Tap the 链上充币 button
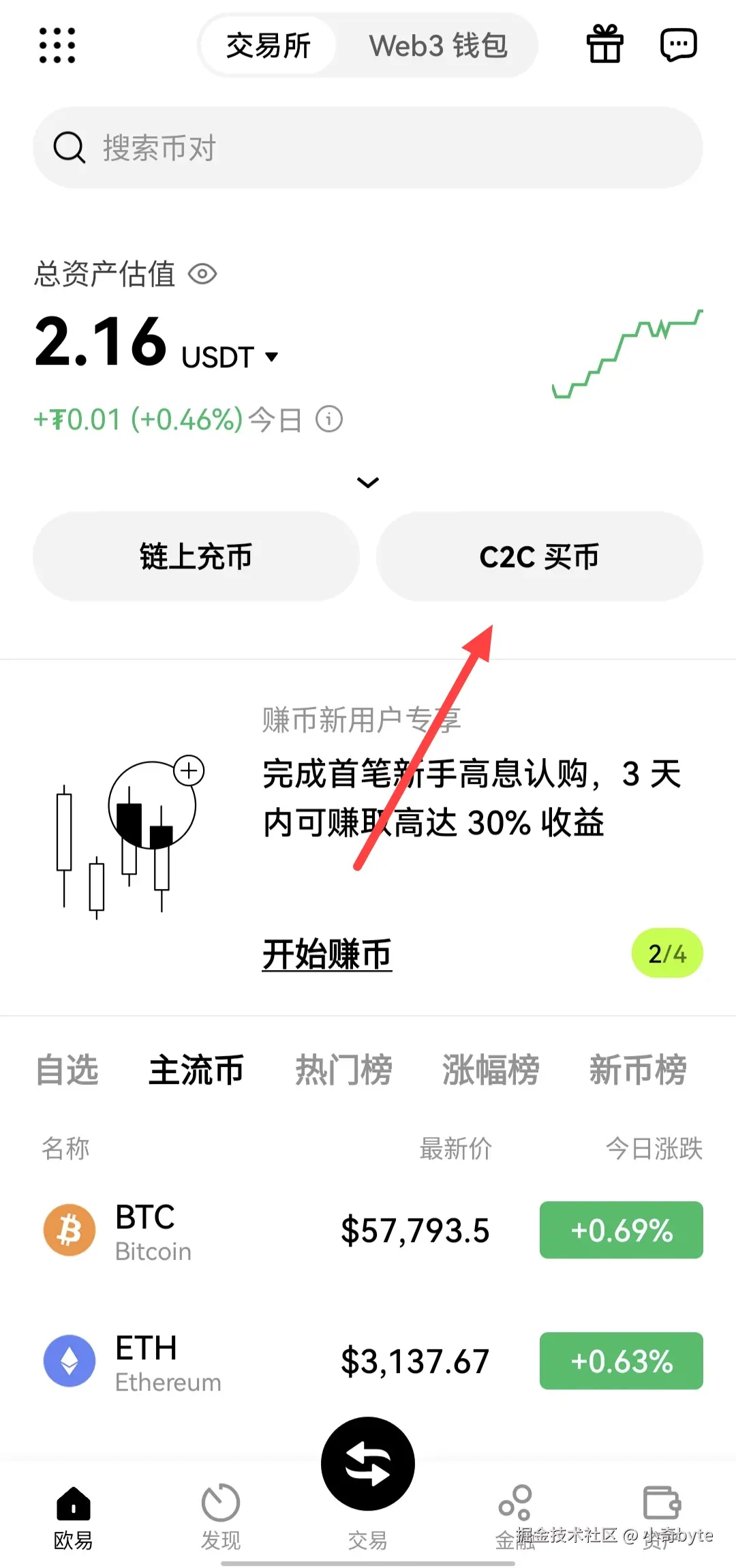Image resolution: width=736 pixels, height=1568 pixels. 196,556
